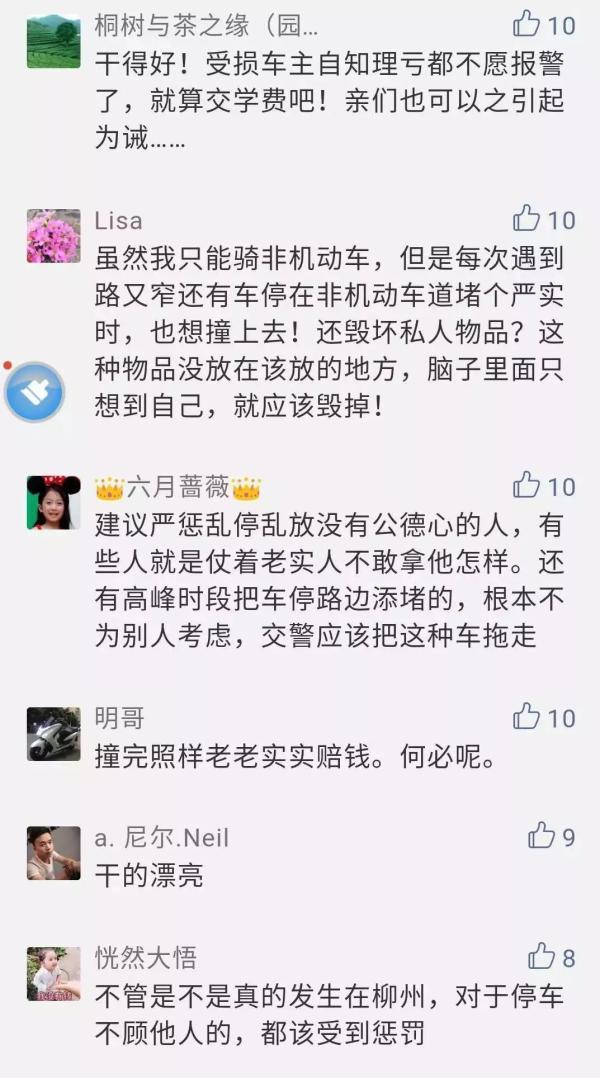Open a. 尼尔.Neil's avatar

click(x=54, y=853)
